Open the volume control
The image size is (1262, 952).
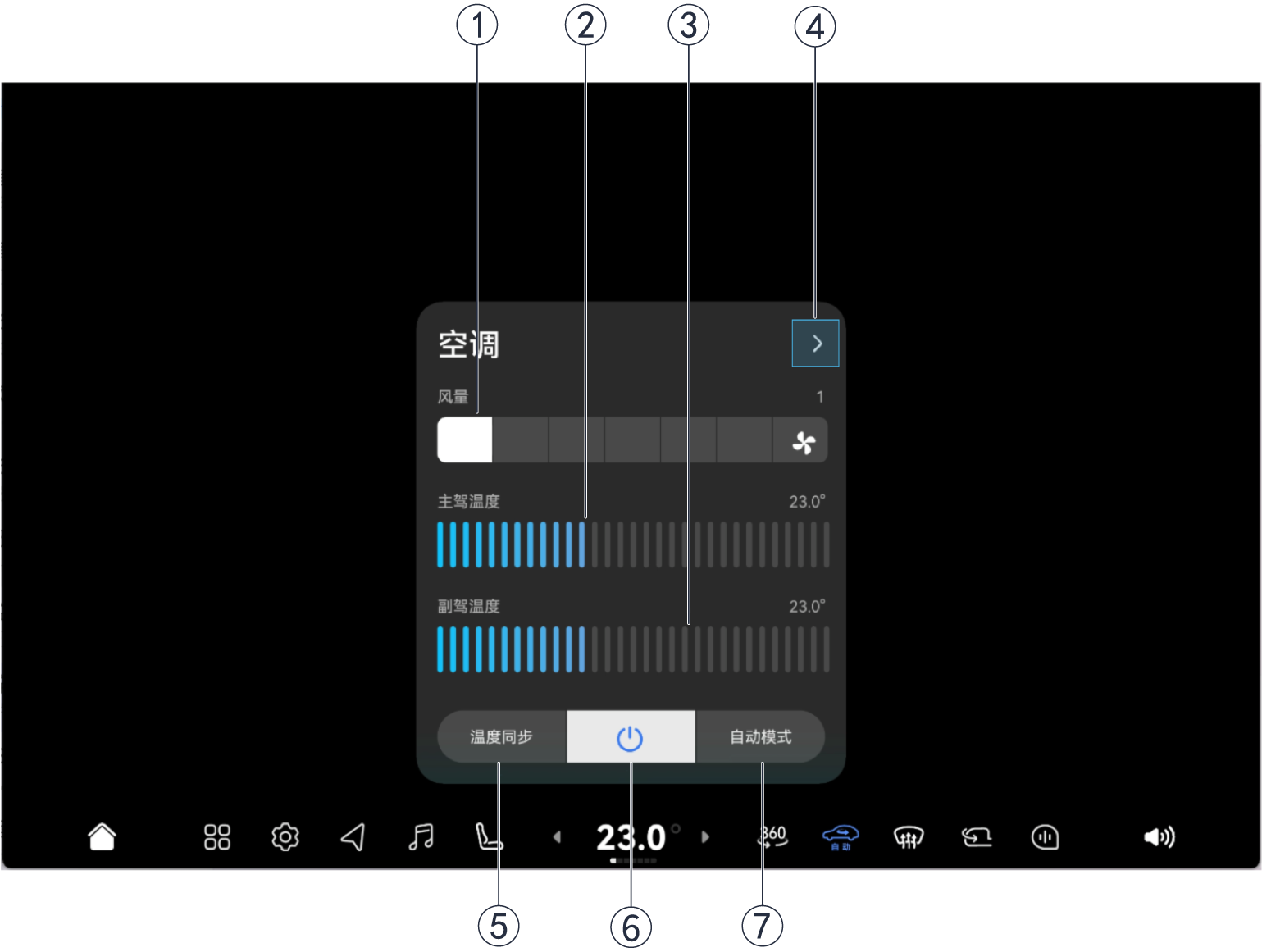coord(1159,837)
